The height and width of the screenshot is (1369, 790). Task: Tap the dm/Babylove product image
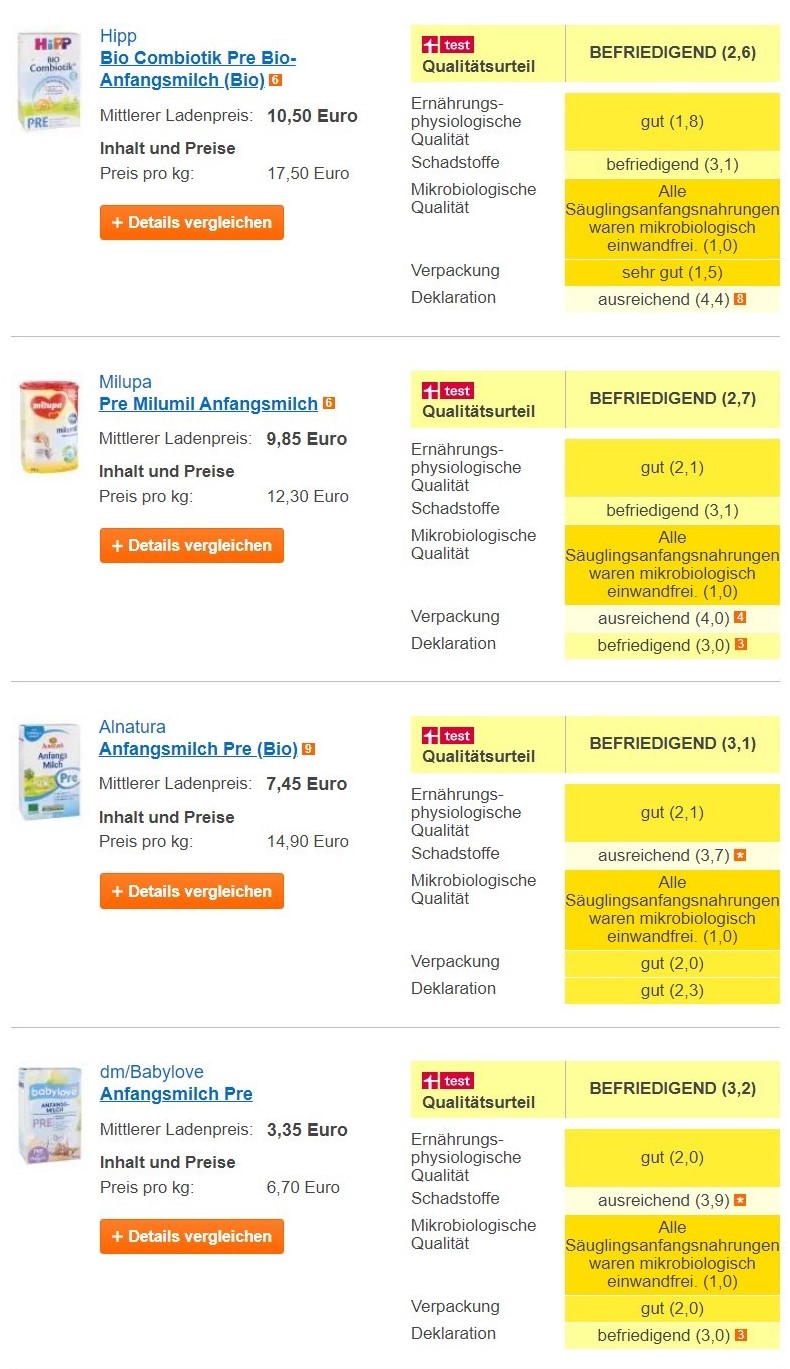coord(48,1117)
